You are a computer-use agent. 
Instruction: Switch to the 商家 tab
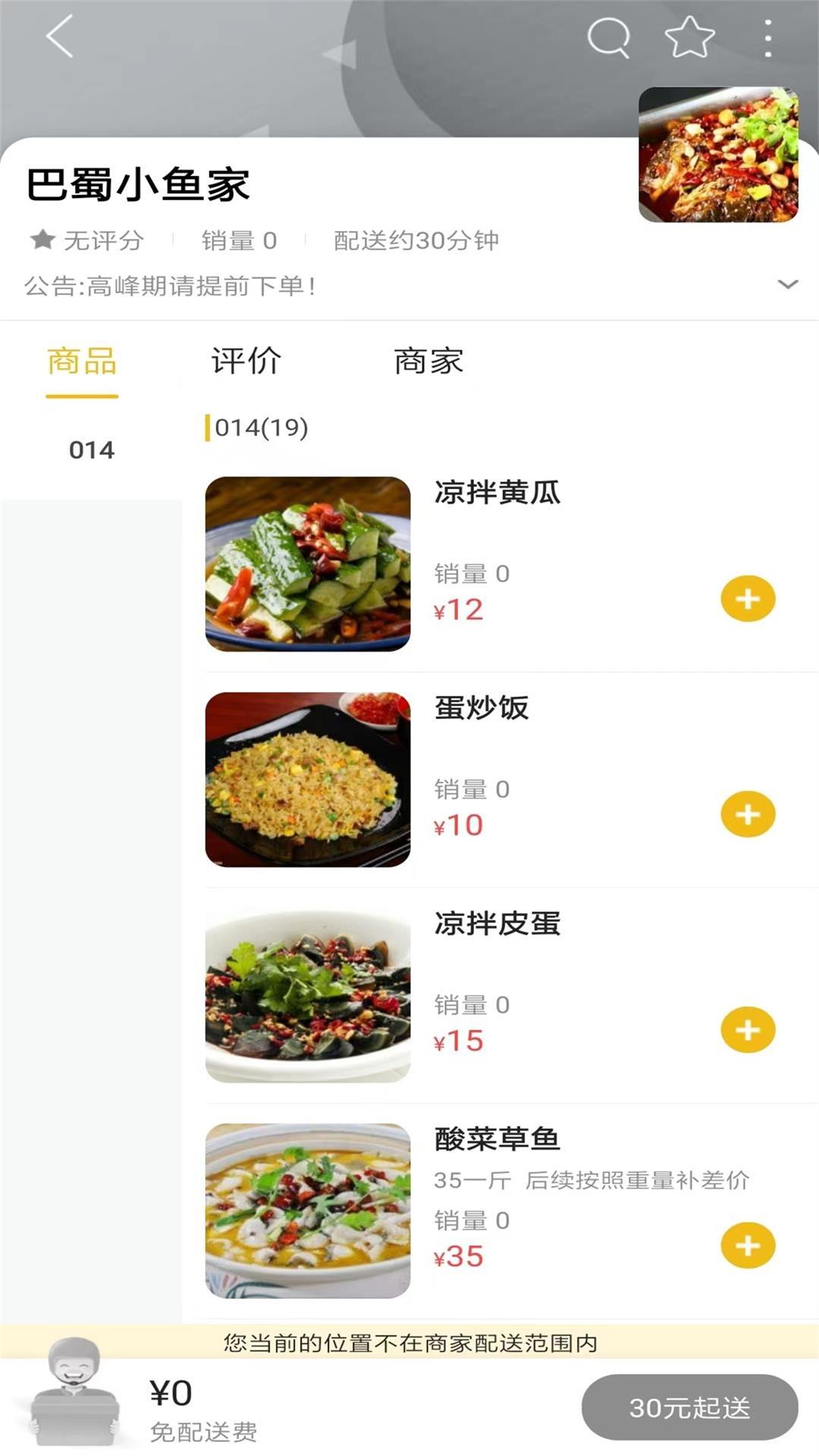(429, 362)
